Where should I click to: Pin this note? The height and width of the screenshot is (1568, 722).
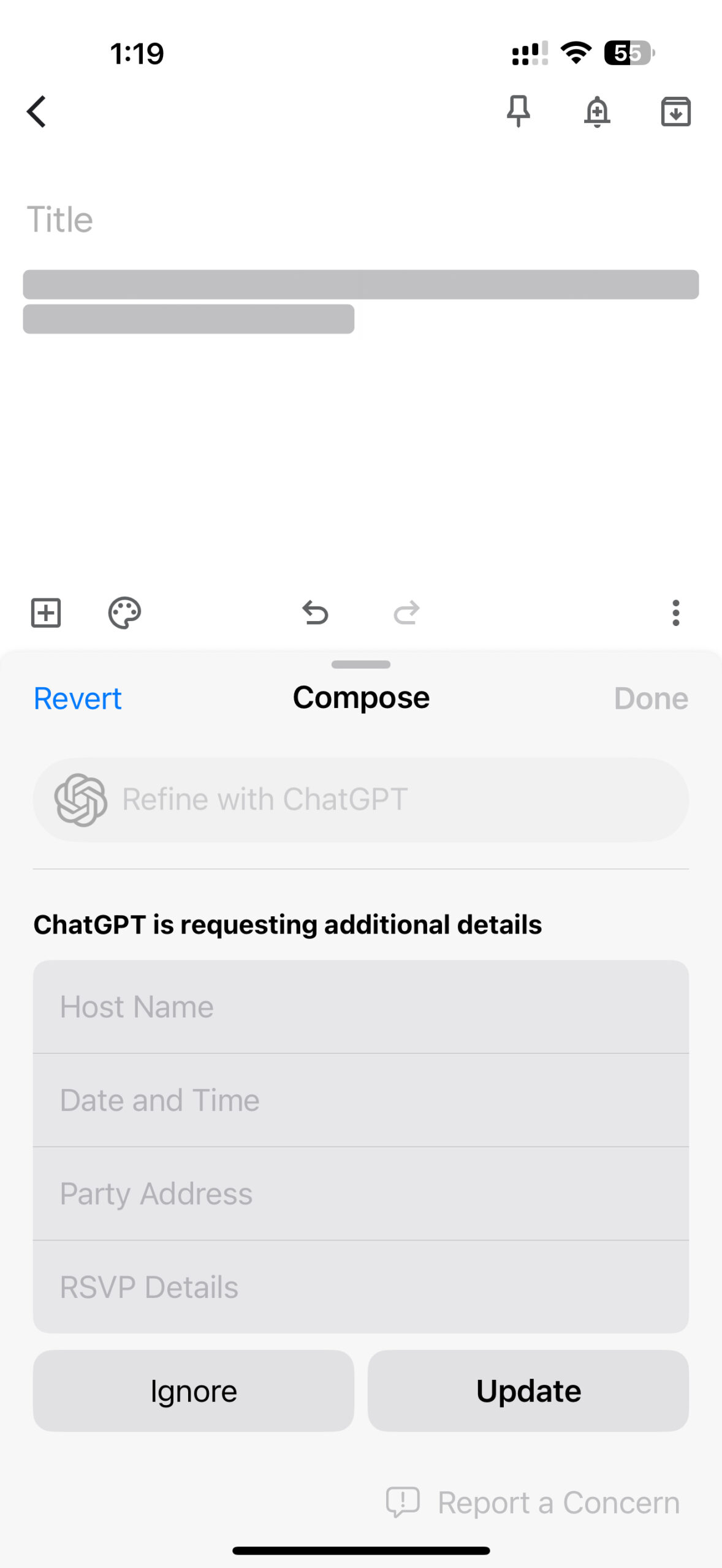(x=518, y=111)
